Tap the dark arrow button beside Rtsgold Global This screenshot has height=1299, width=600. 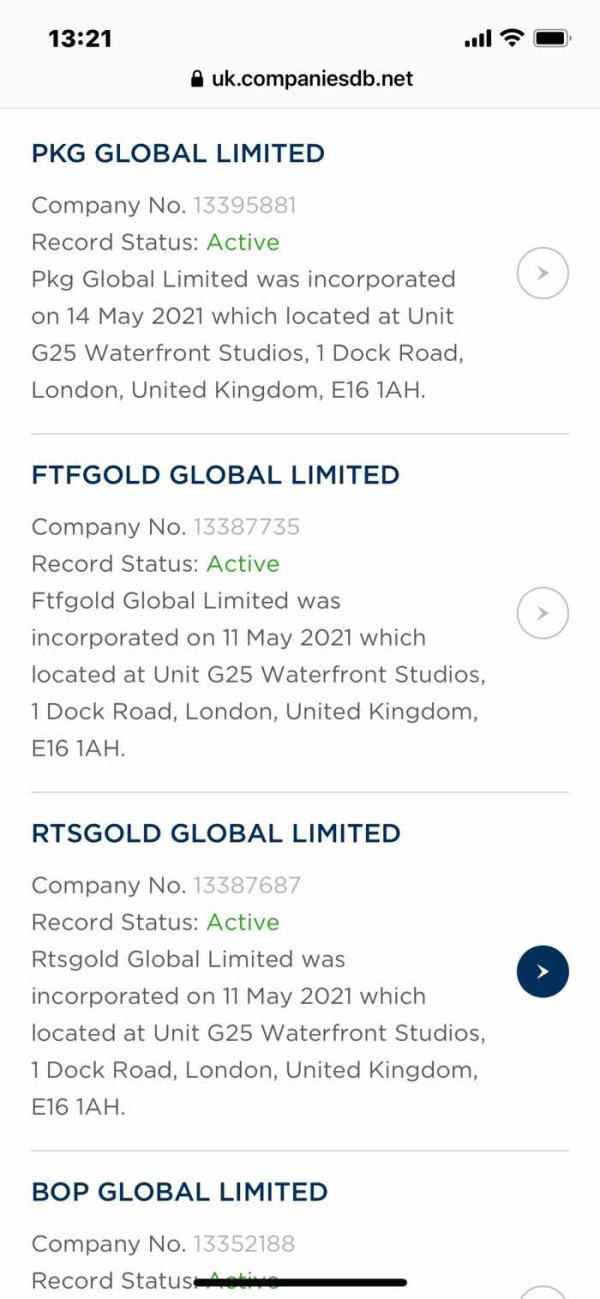543,971
